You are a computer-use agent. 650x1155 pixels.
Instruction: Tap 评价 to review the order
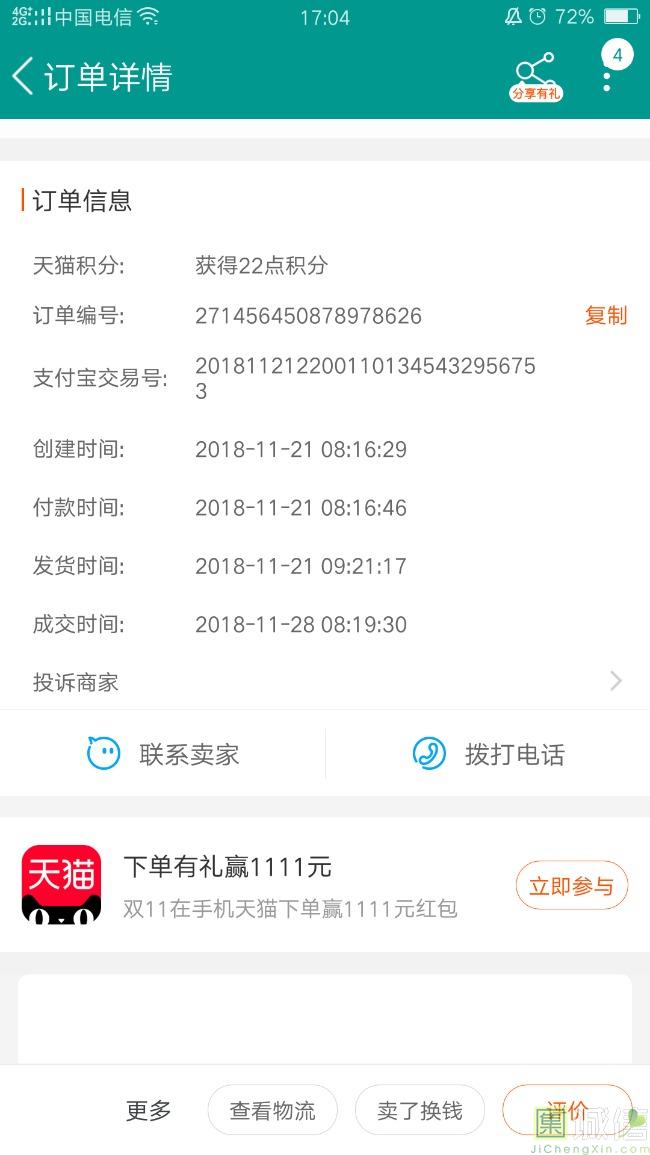567,1110
